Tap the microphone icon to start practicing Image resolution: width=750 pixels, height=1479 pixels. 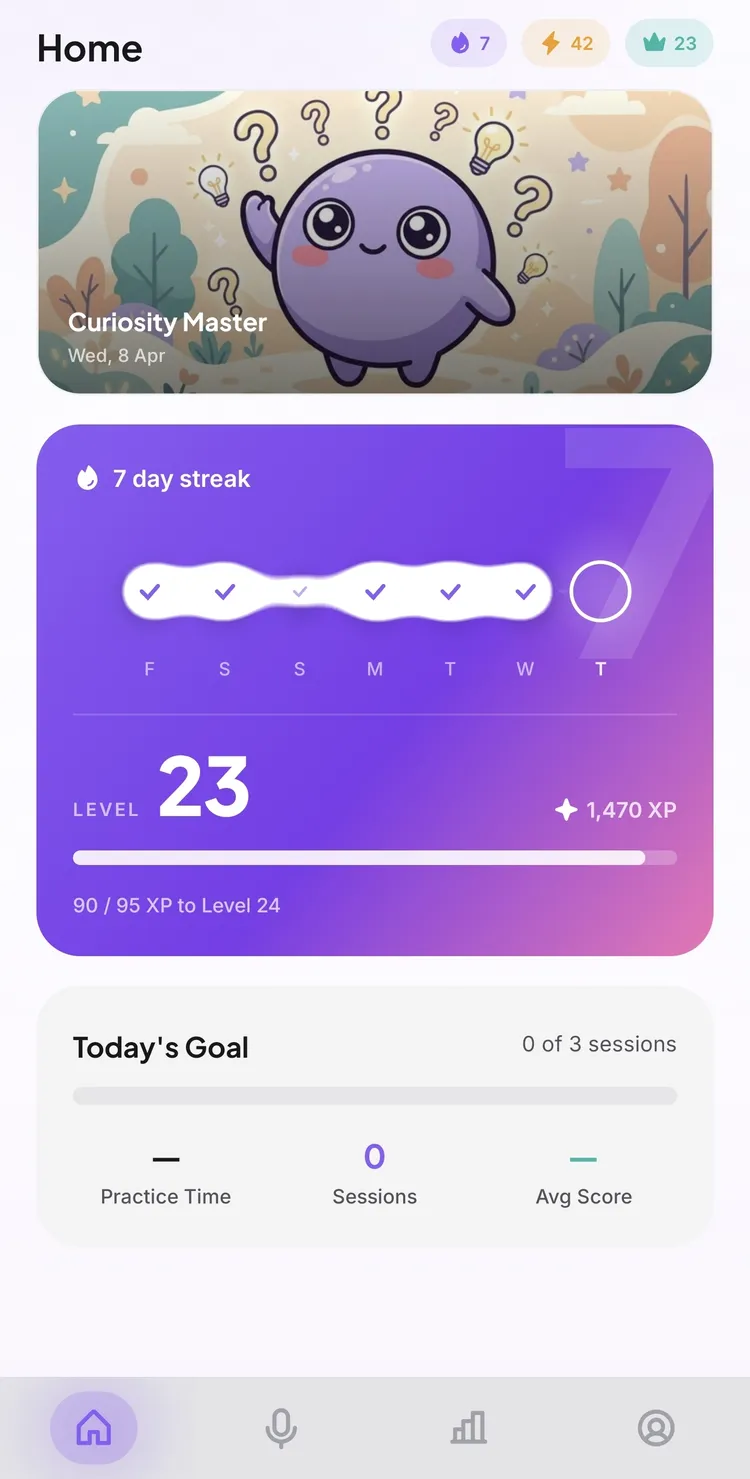(281, 1428)
